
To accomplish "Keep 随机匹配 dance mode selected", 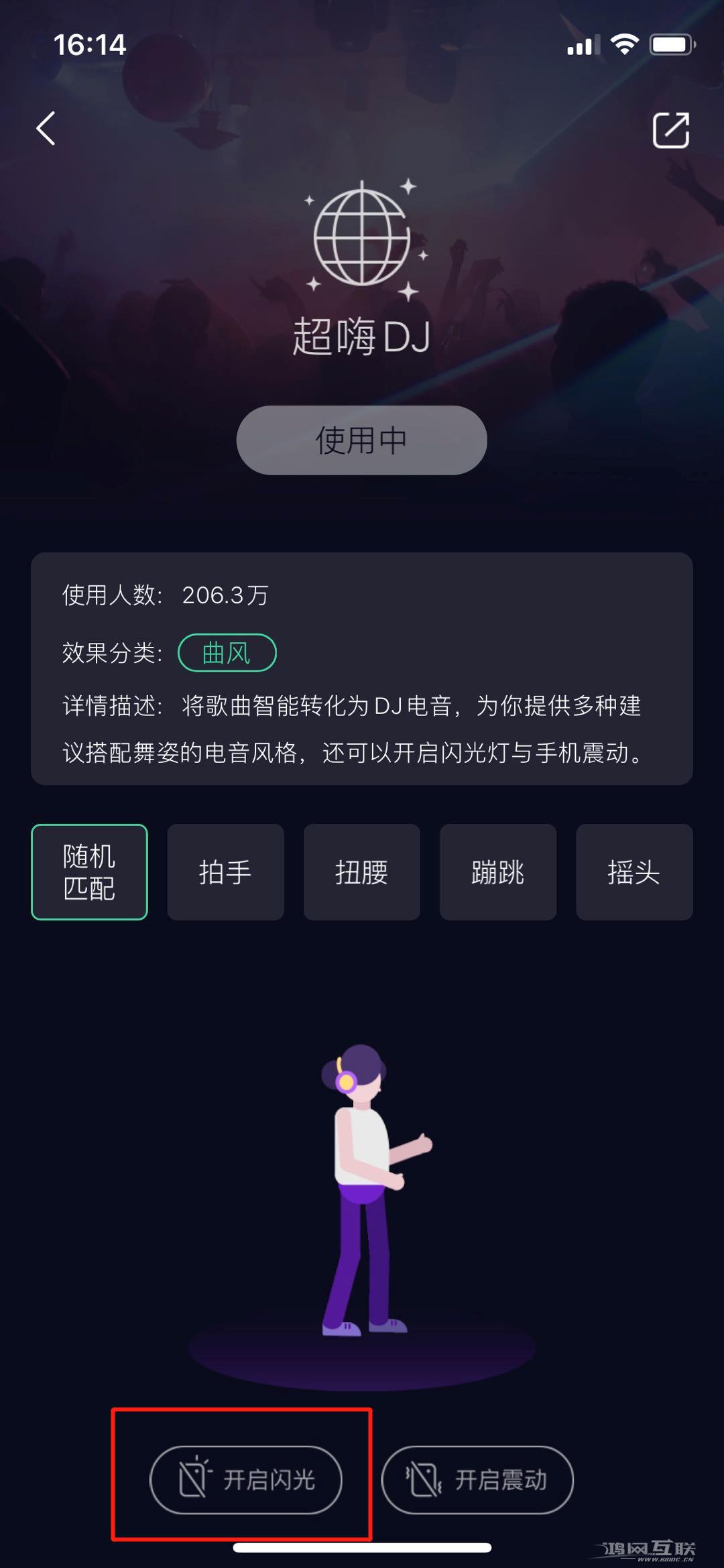I will (88, 870).
